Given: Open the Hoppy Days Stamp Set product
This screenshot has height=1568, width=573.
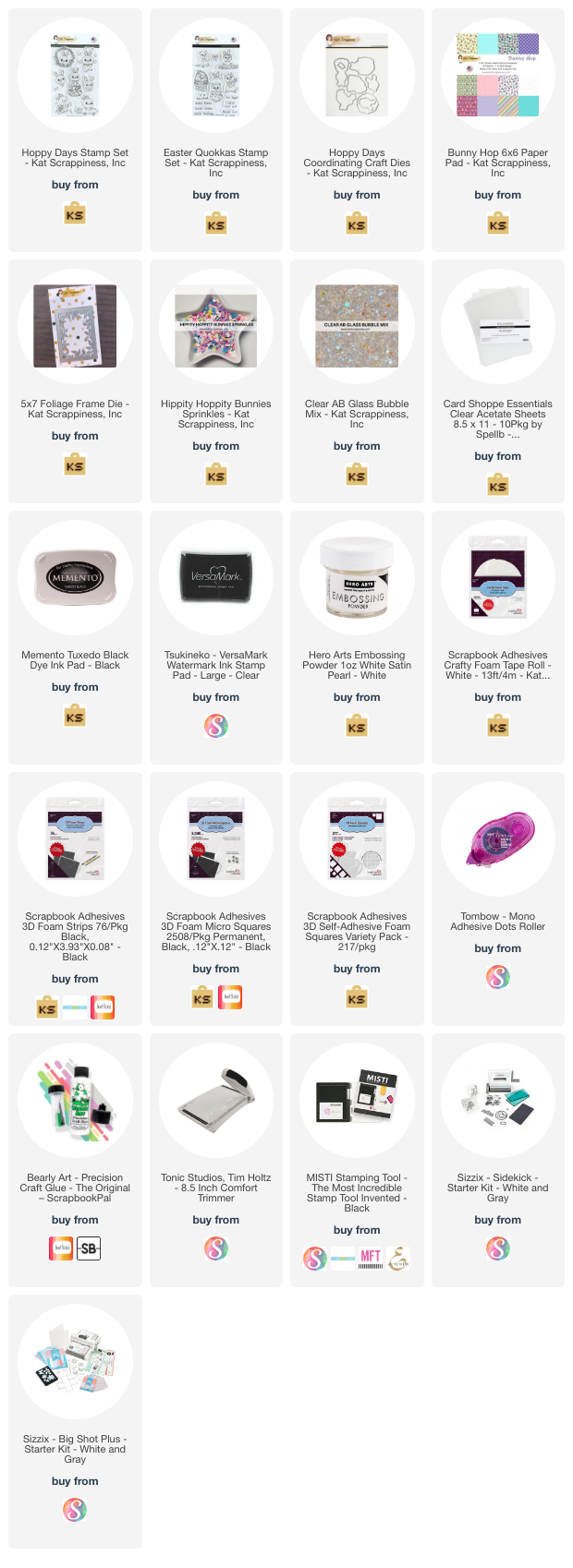Looking at the screenshot, I should (x=75, y=76).
